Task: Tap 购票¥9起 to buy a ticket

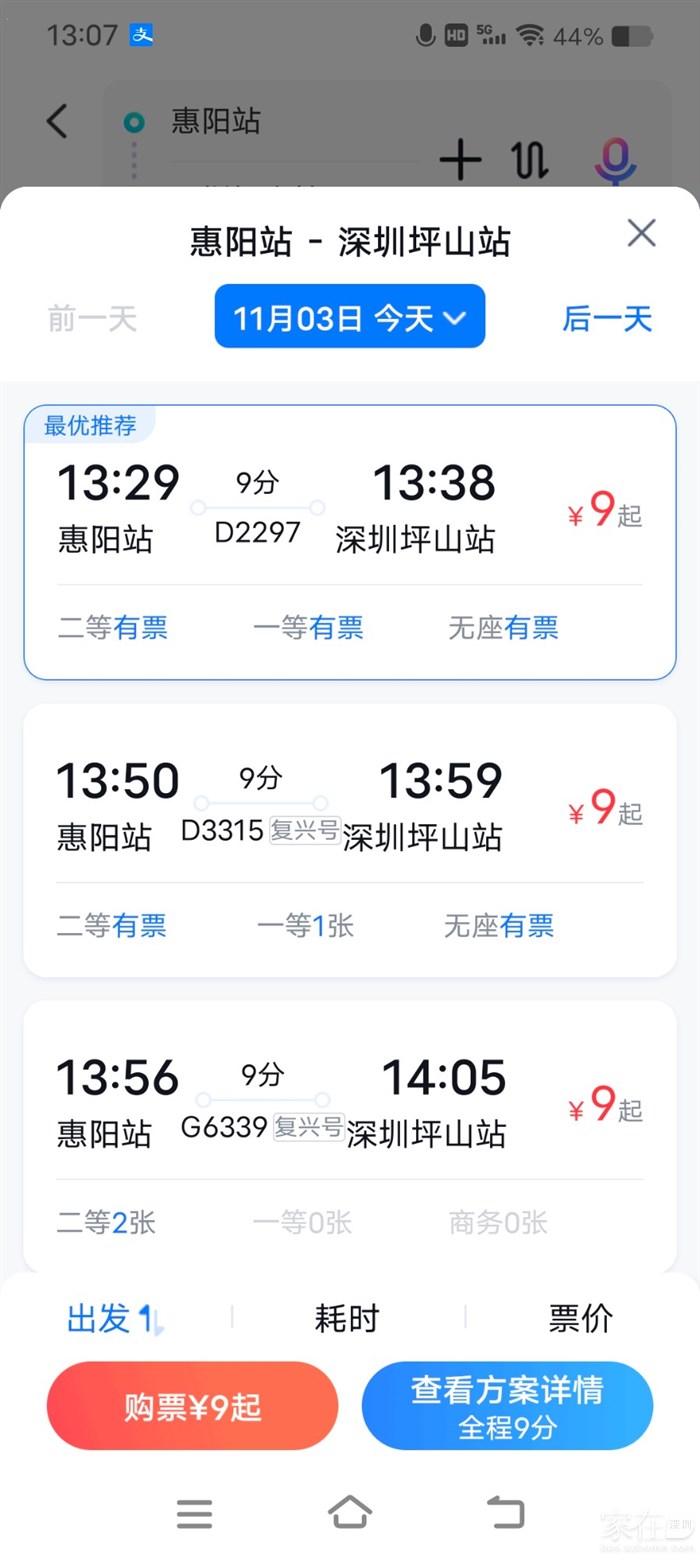Action: coord(193,1406)
